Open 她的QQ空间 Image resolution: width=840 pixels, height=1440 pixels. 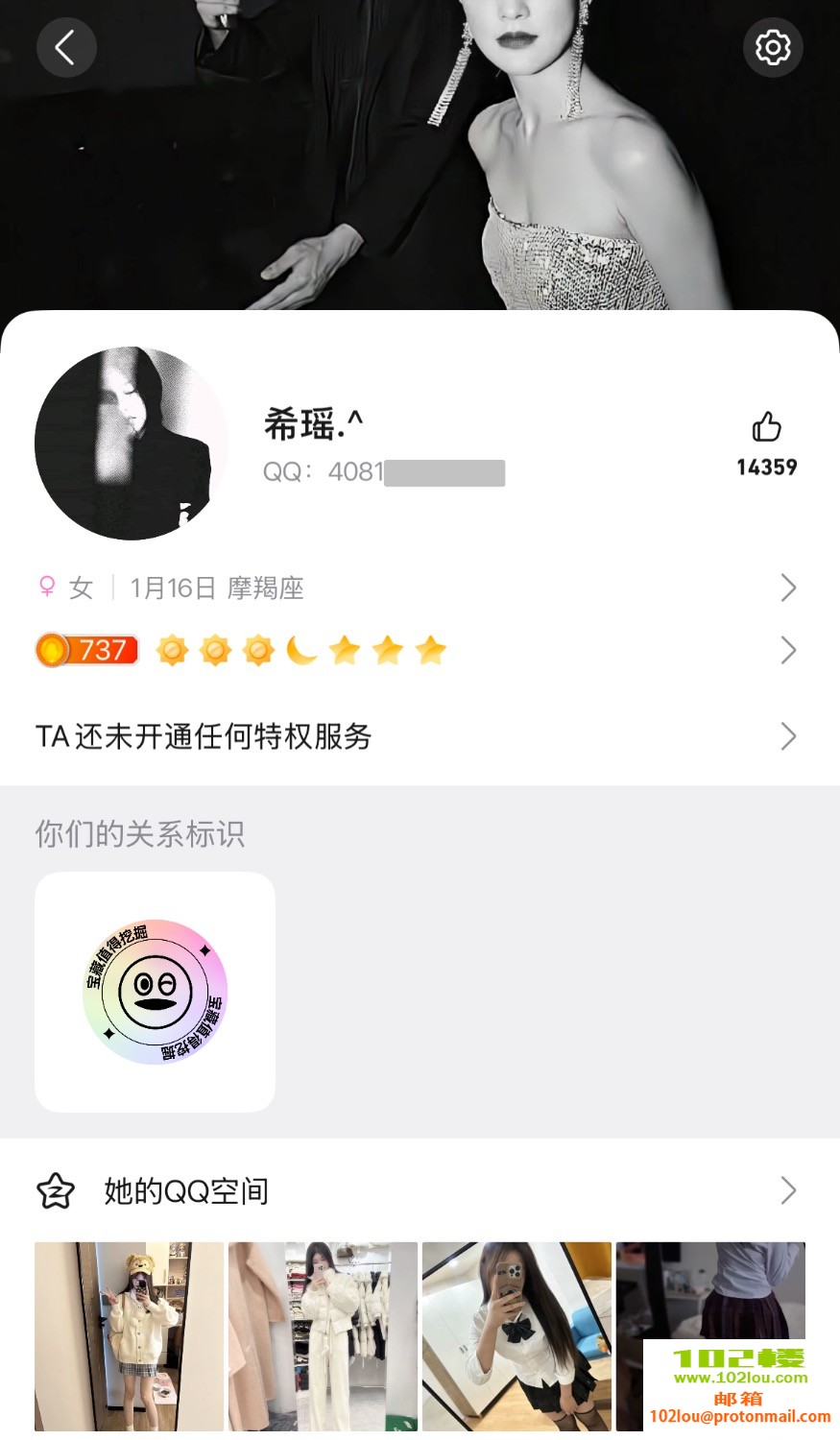point(419,1191)
